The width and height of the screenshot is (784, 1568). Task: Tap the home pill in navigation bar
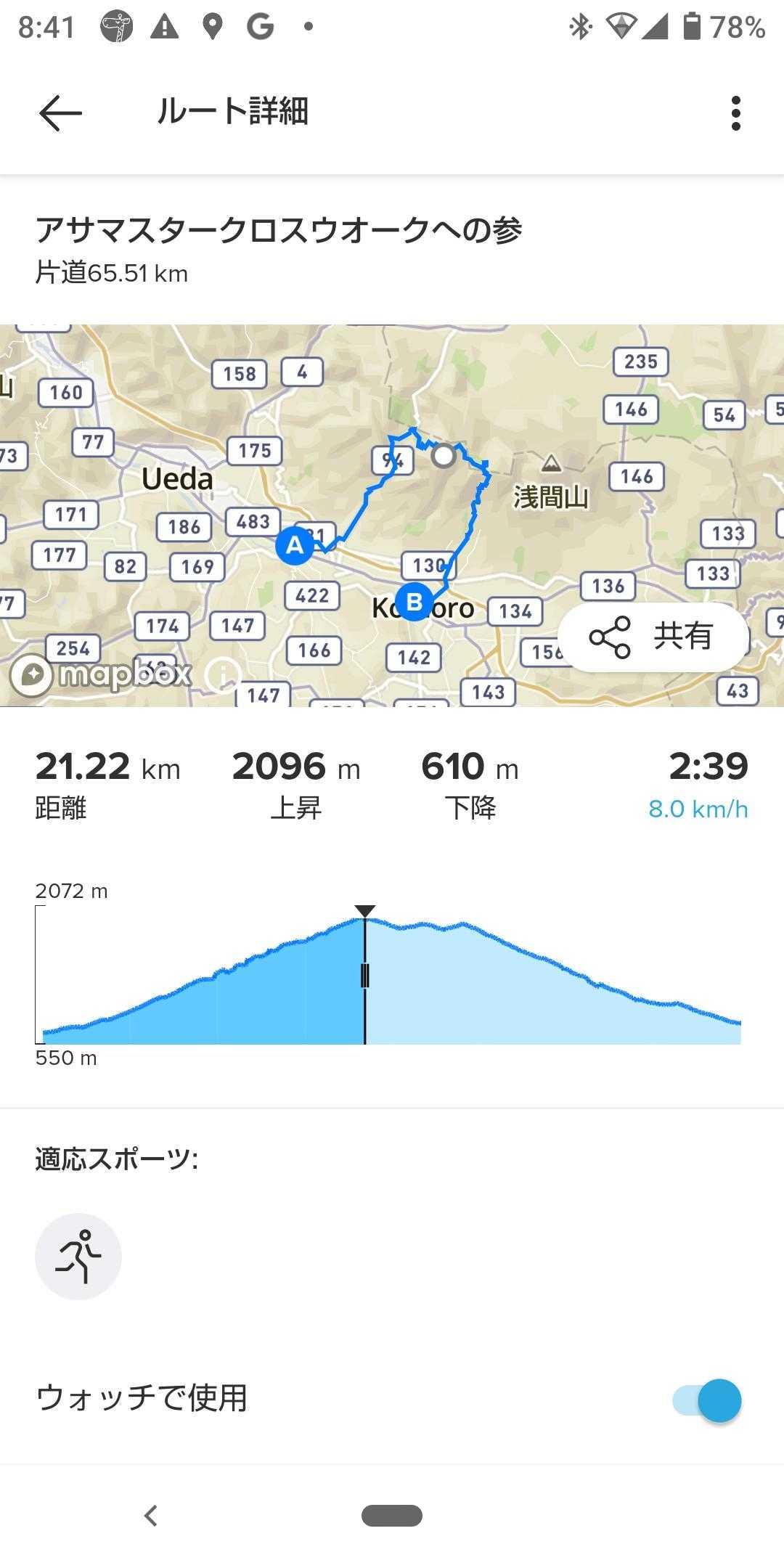point(392,1516)
